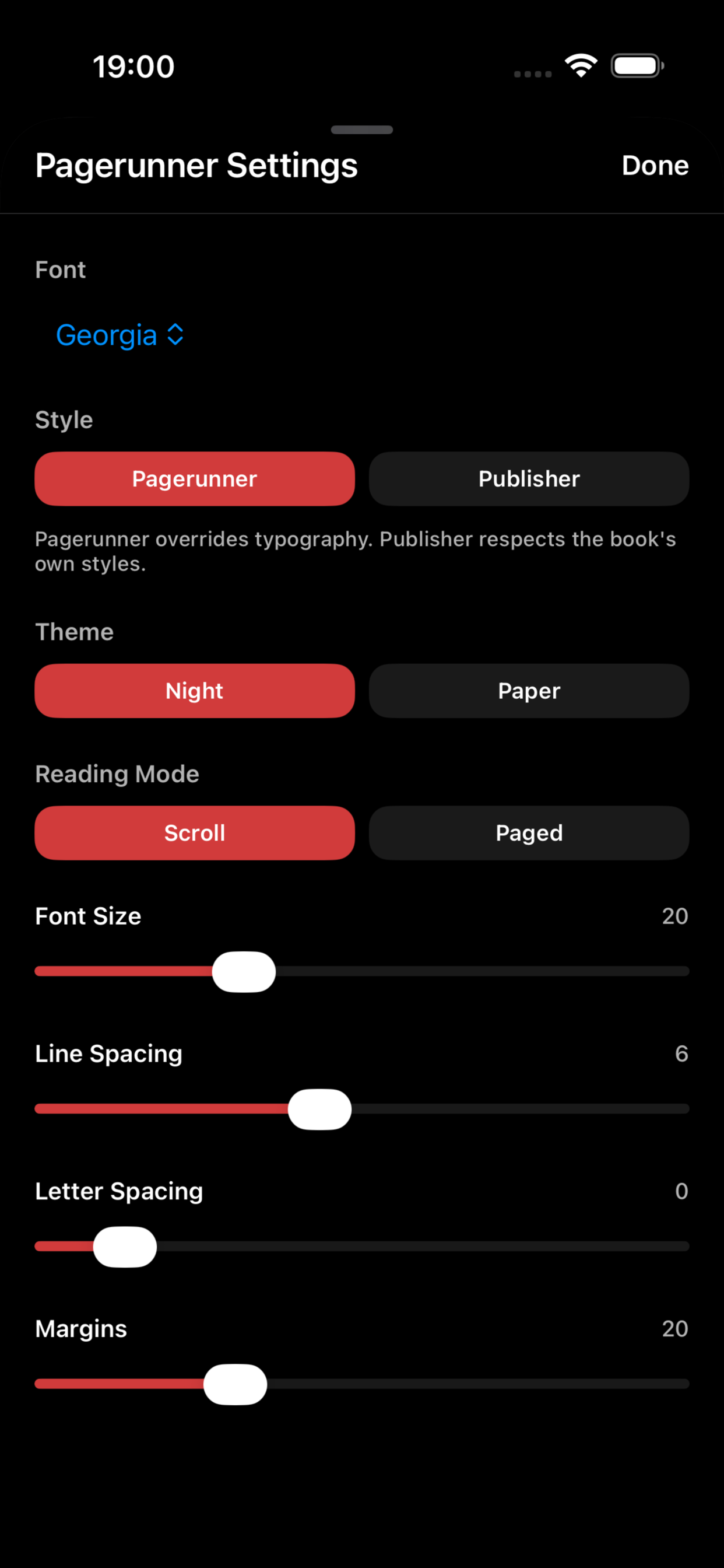The width and height of the screenshot is (724, 1568).
Task: Click the Line Spacing slider handle
Action: click(x=320, y=1109)
